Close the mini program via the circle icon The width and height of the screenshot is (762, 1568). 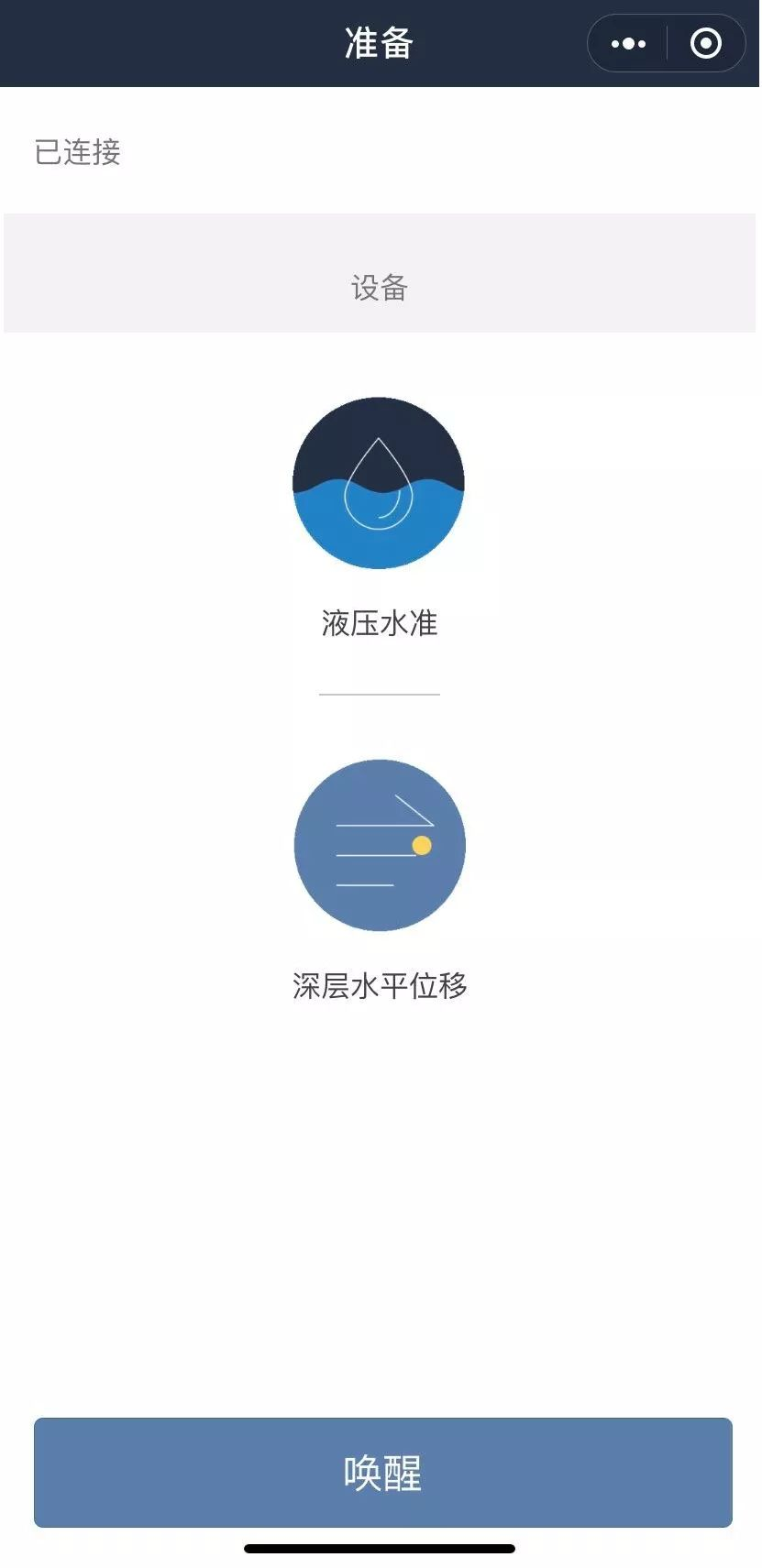(x=705, y=43)
